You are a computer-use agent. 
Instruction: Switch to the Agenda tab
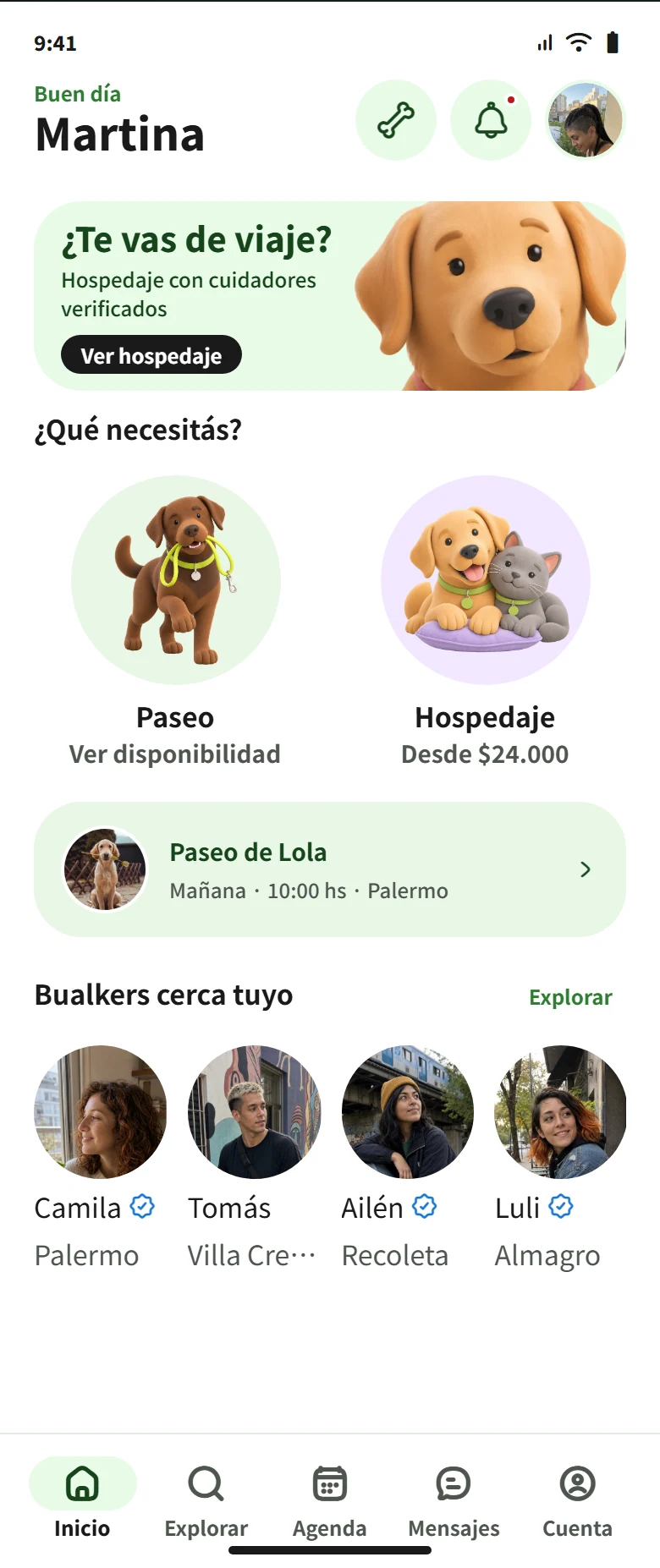[330, 1499]
